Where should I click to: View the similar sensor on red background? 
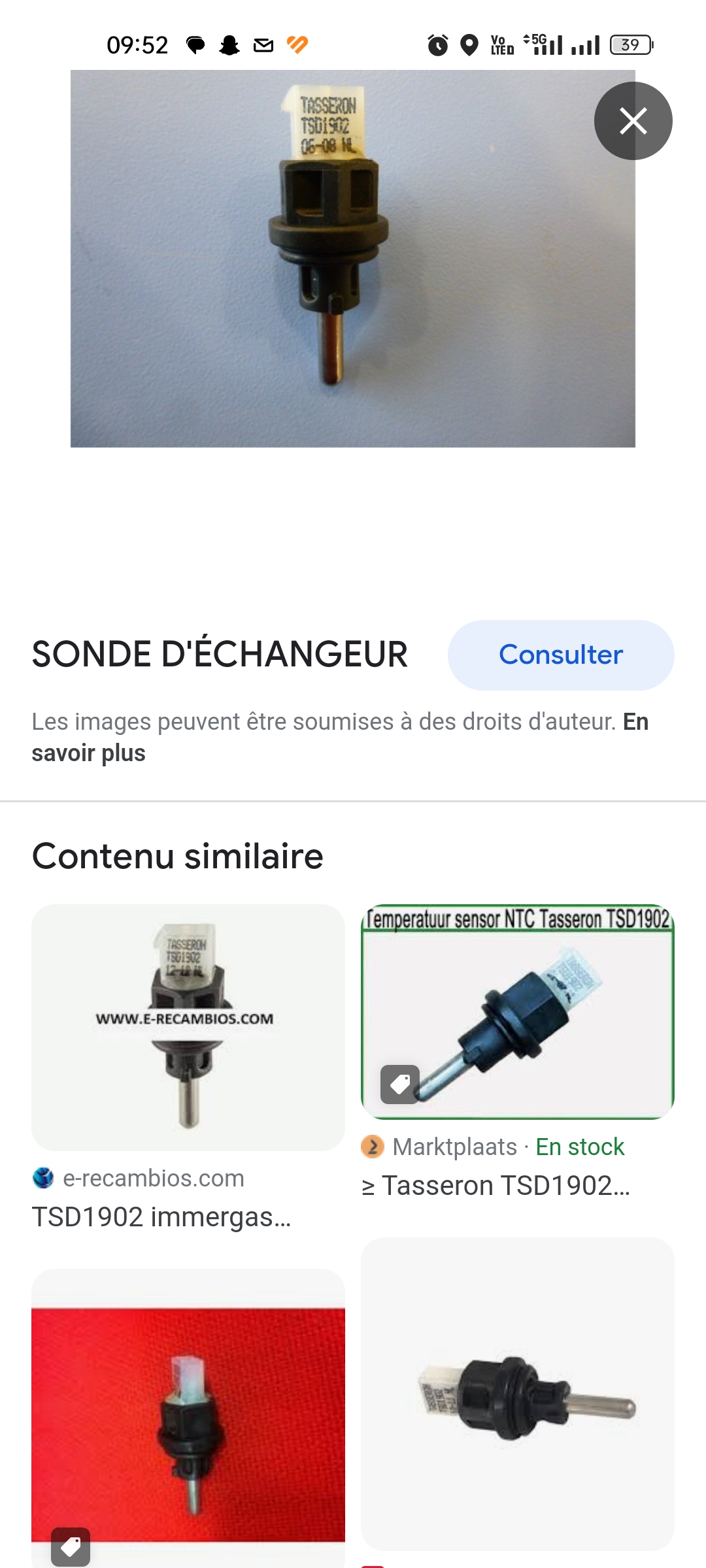188,1418
